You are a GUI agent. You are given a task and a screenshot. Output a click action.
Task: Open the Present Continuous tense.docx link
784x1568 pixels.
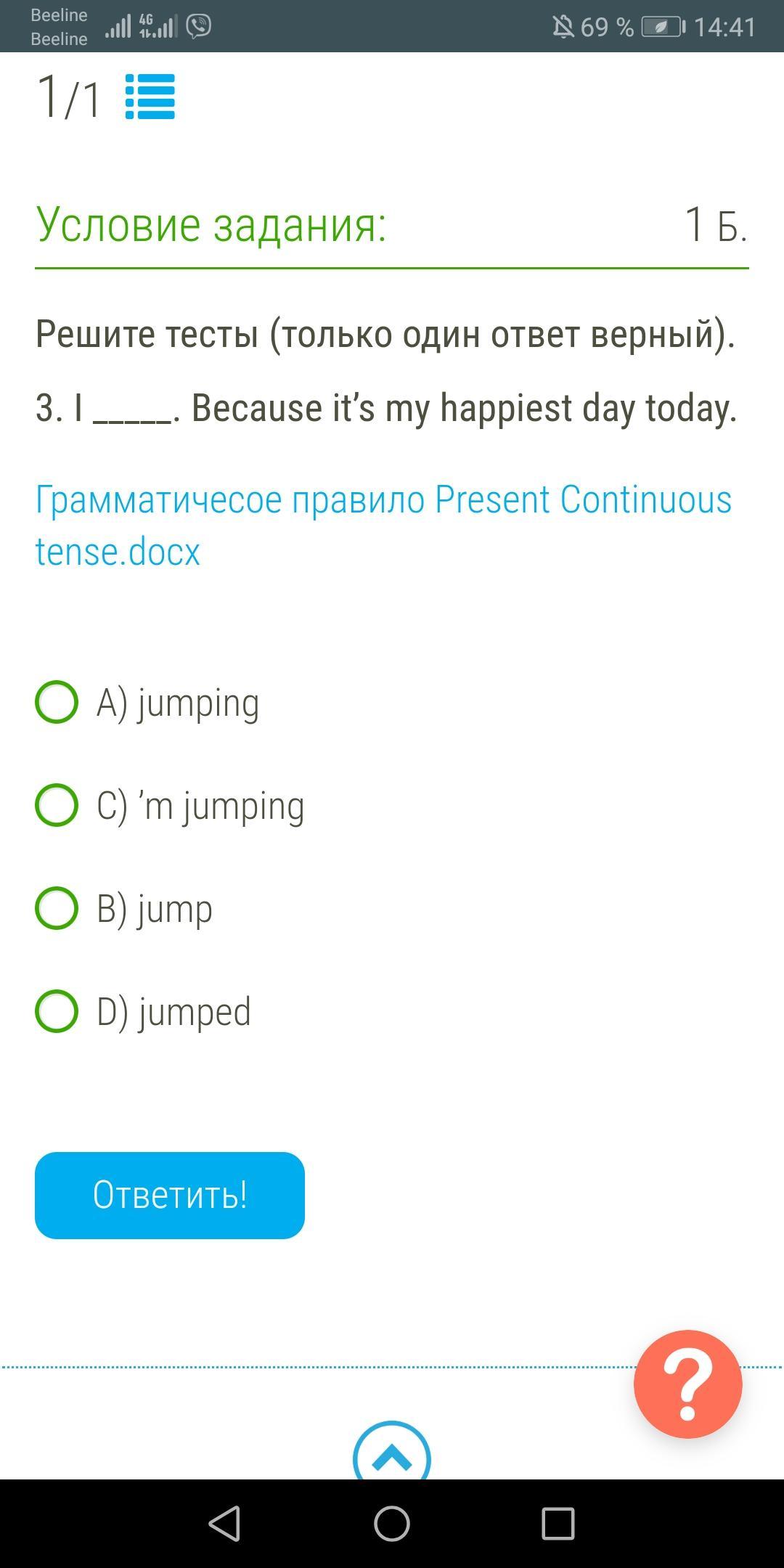(x=383, y=525)
